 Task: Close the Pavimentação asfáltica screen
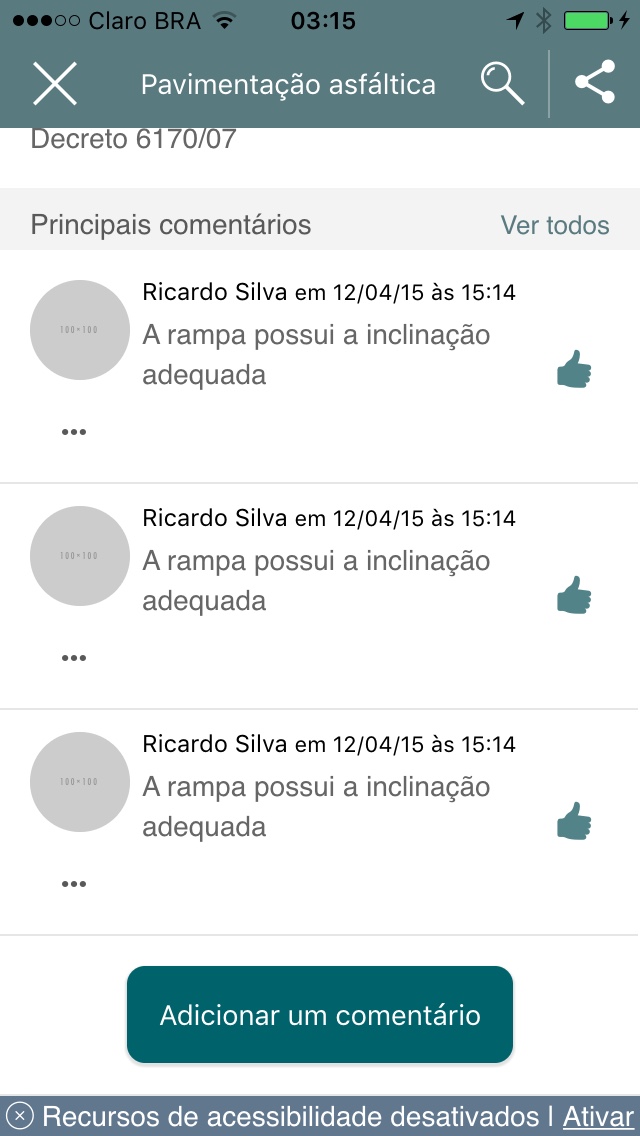click(55, 84)
